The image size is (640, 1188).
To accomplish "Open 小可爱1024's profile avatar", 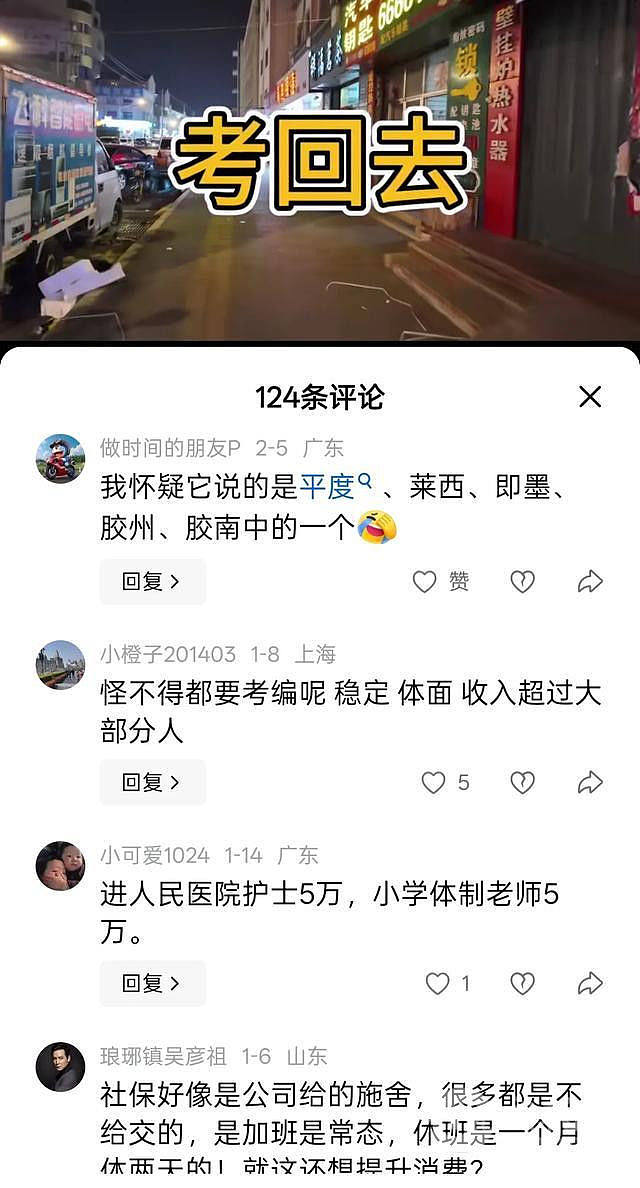I will (60, 866).
